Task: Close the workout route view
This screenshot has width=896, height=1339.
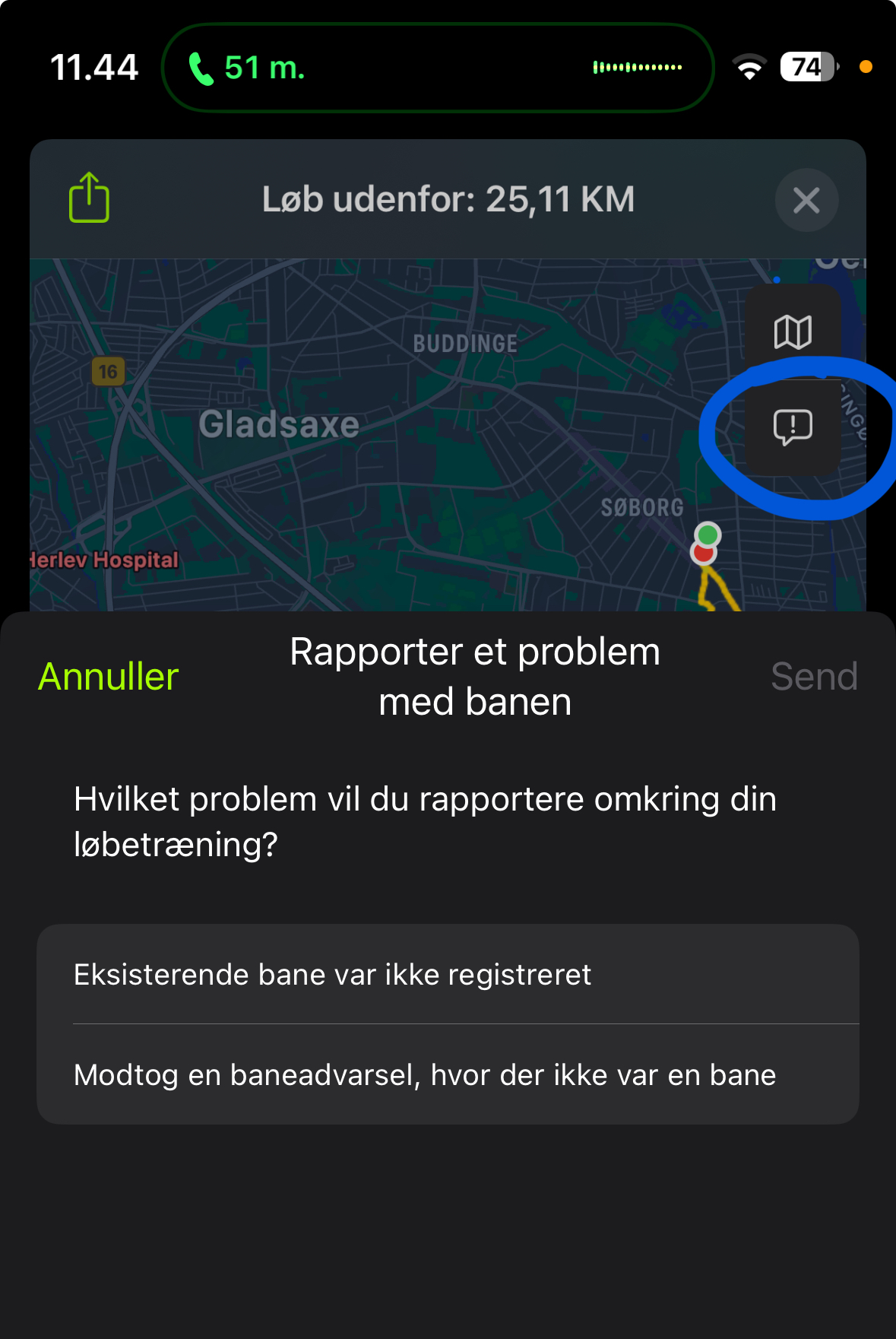Action: [806, 200]
